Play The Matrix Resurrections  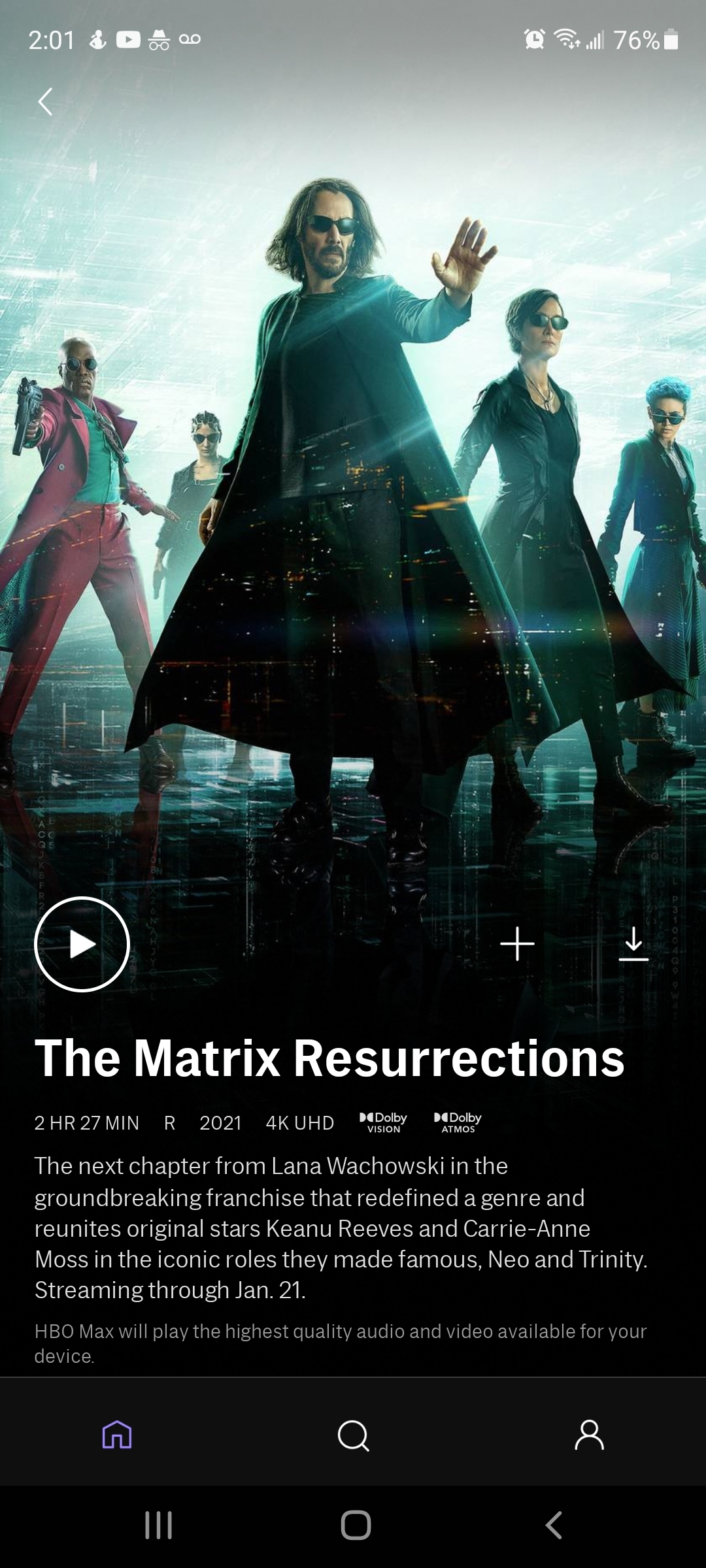[82, 944]
